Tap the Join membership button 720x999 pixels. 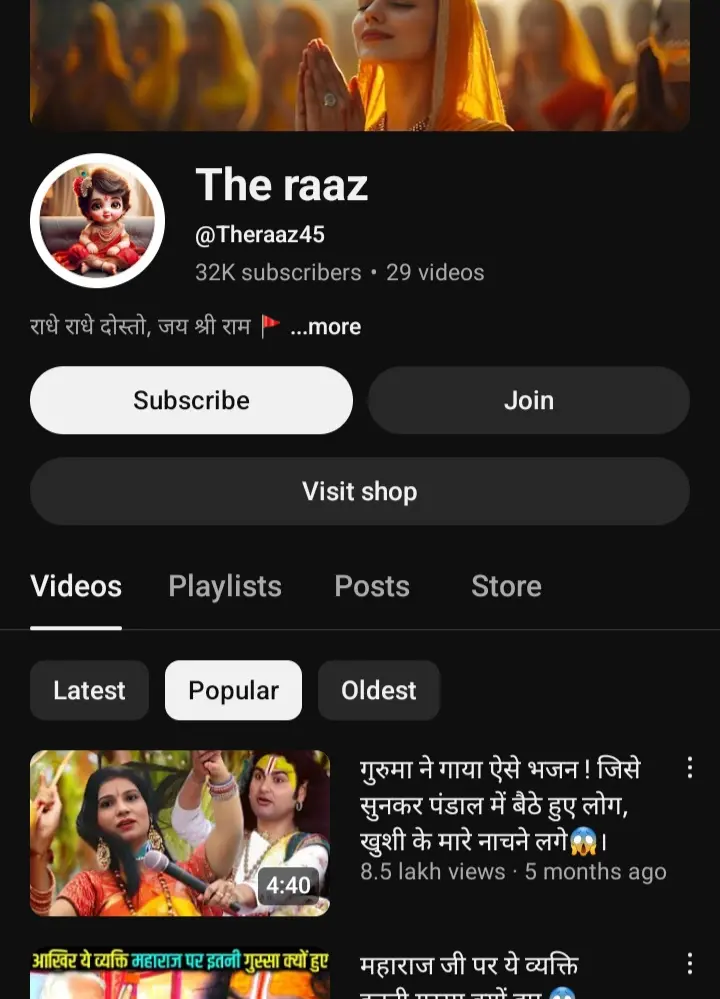click(x=528, y=400)
